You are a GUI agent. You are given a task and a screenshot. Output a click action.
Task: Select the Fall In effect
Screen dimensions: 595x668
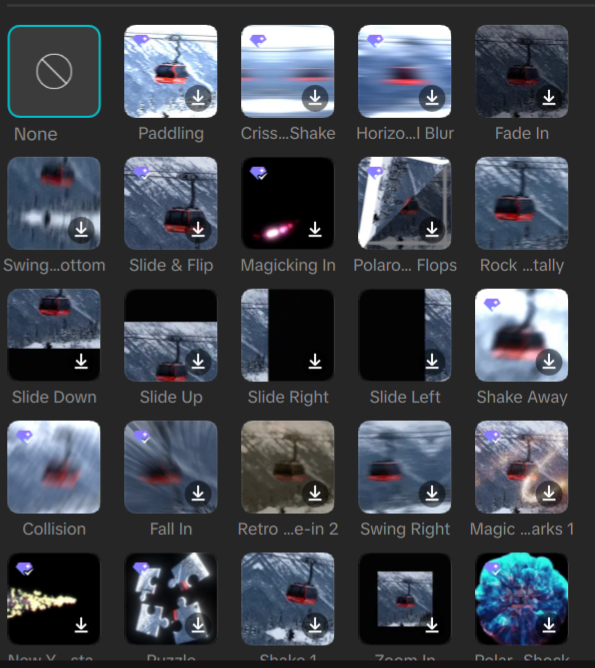tap(171, 467)
